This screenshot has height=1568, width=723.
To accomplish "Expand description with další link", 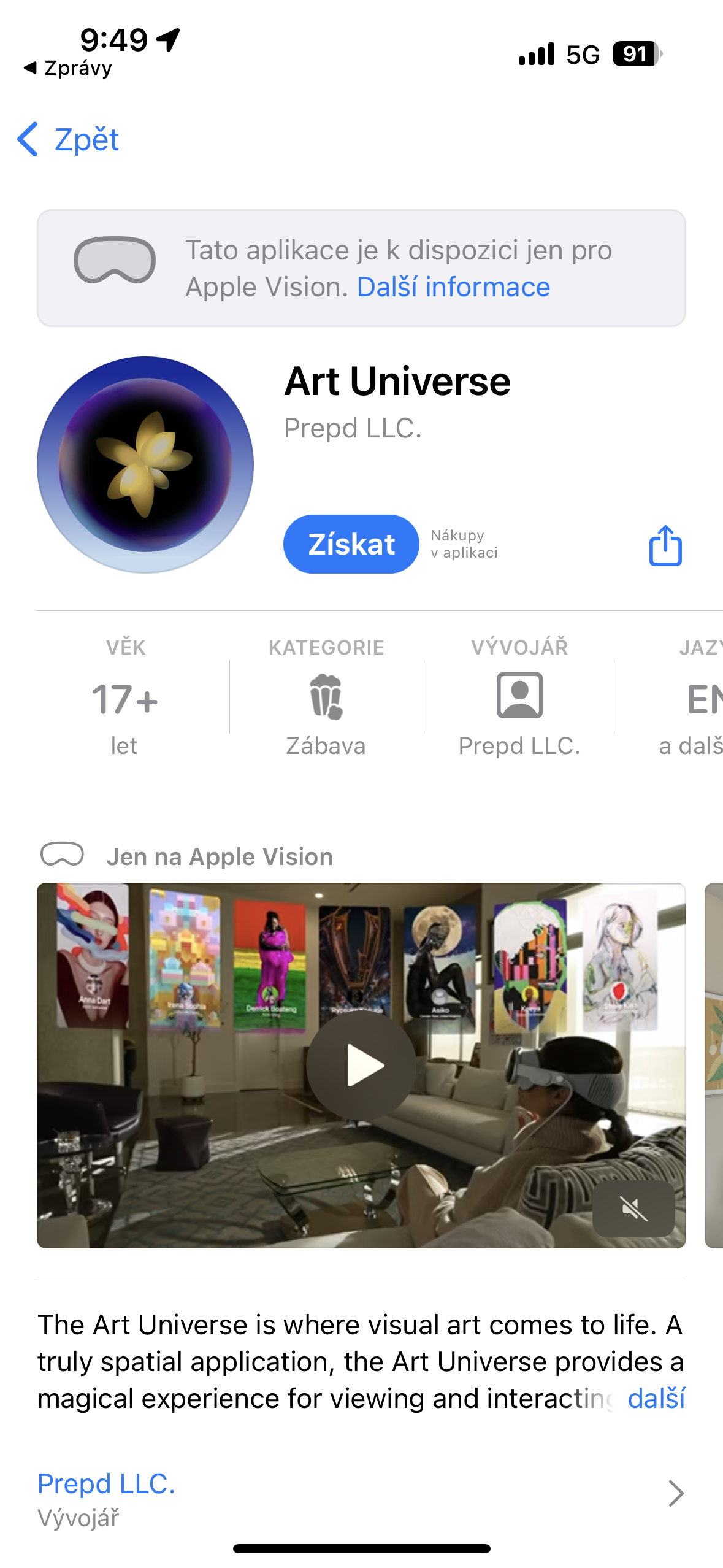I will coord(656,1399).
